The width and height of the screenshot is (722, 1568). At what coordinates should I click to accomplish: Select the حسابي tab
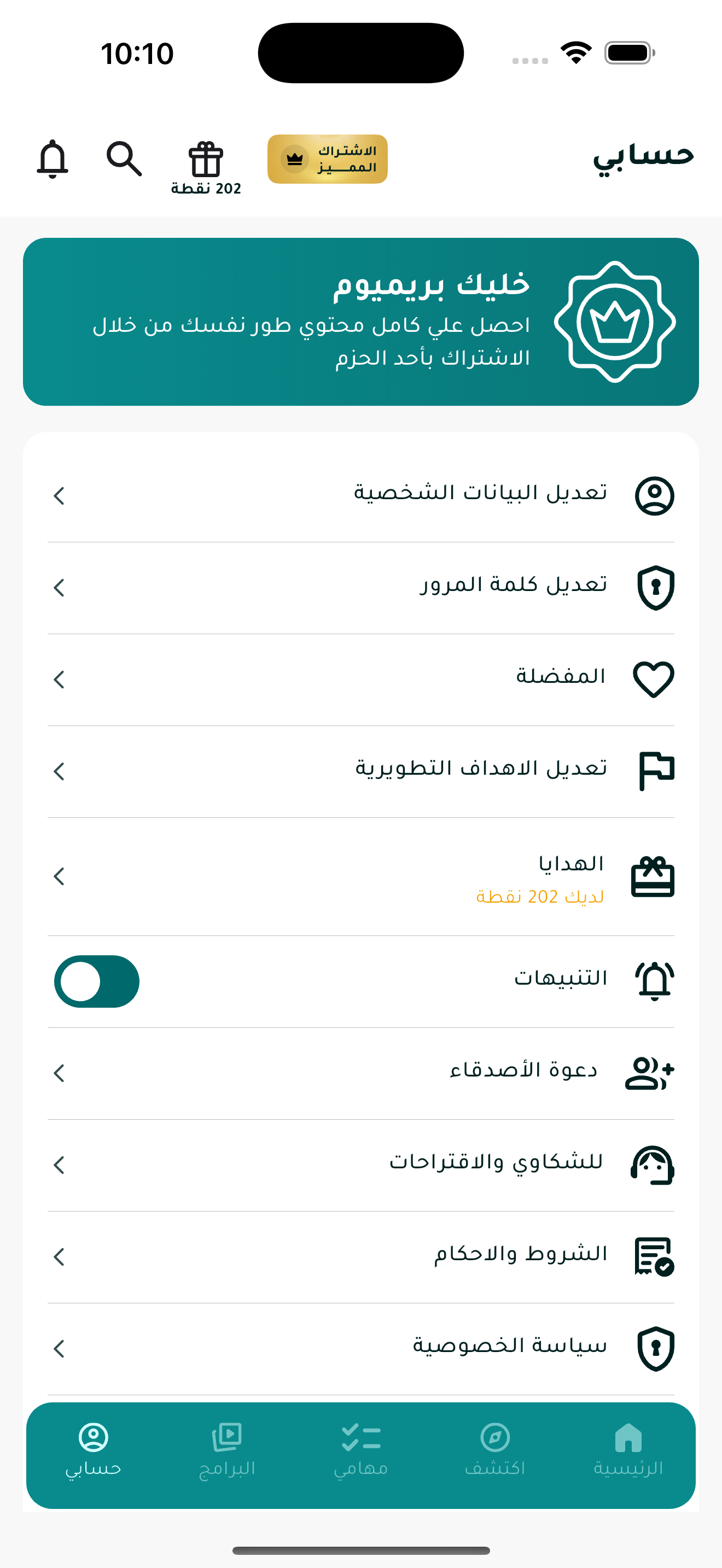(93, 1450)
